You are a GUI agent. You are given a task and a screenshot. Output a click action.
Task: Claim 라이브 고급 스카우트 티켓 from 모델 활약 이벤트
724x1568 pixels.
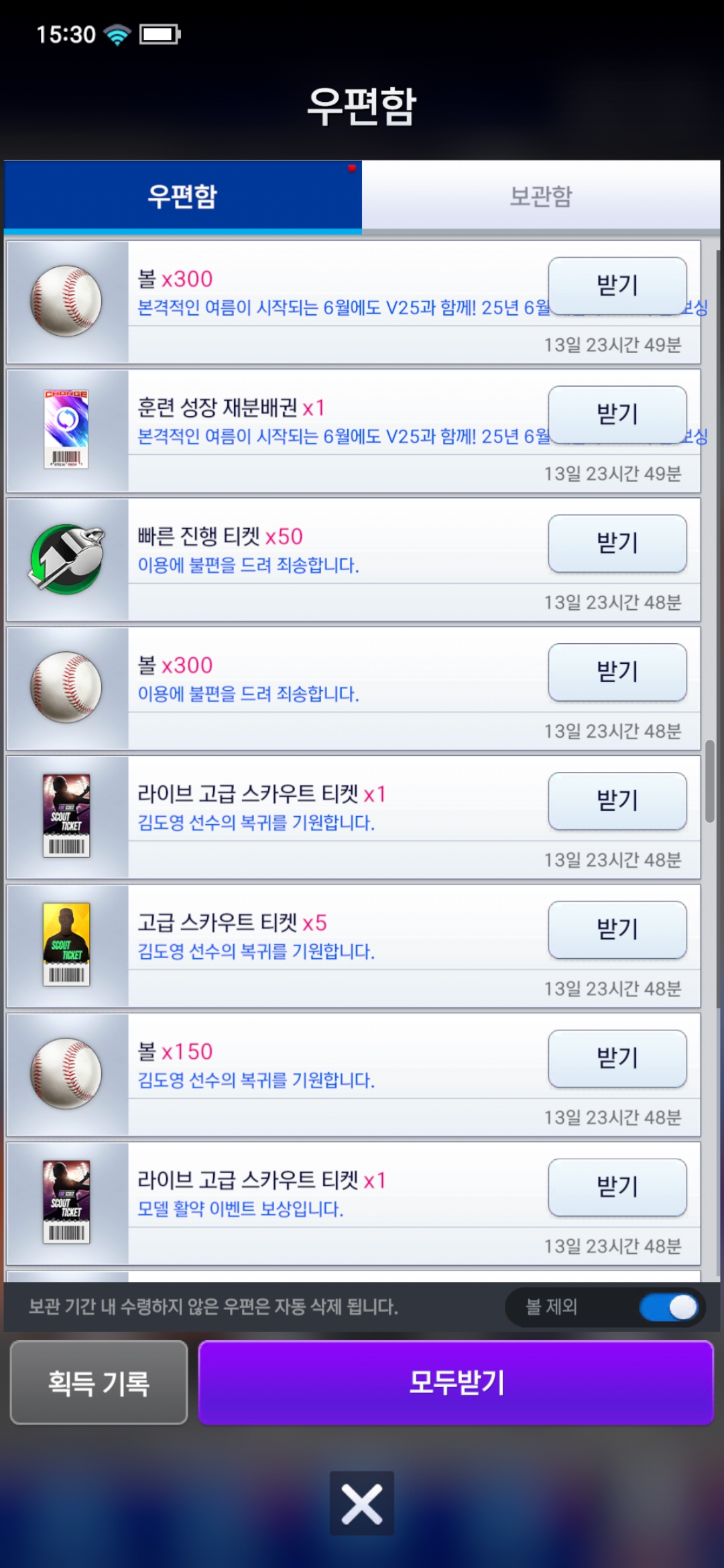tap(617, 1187)
